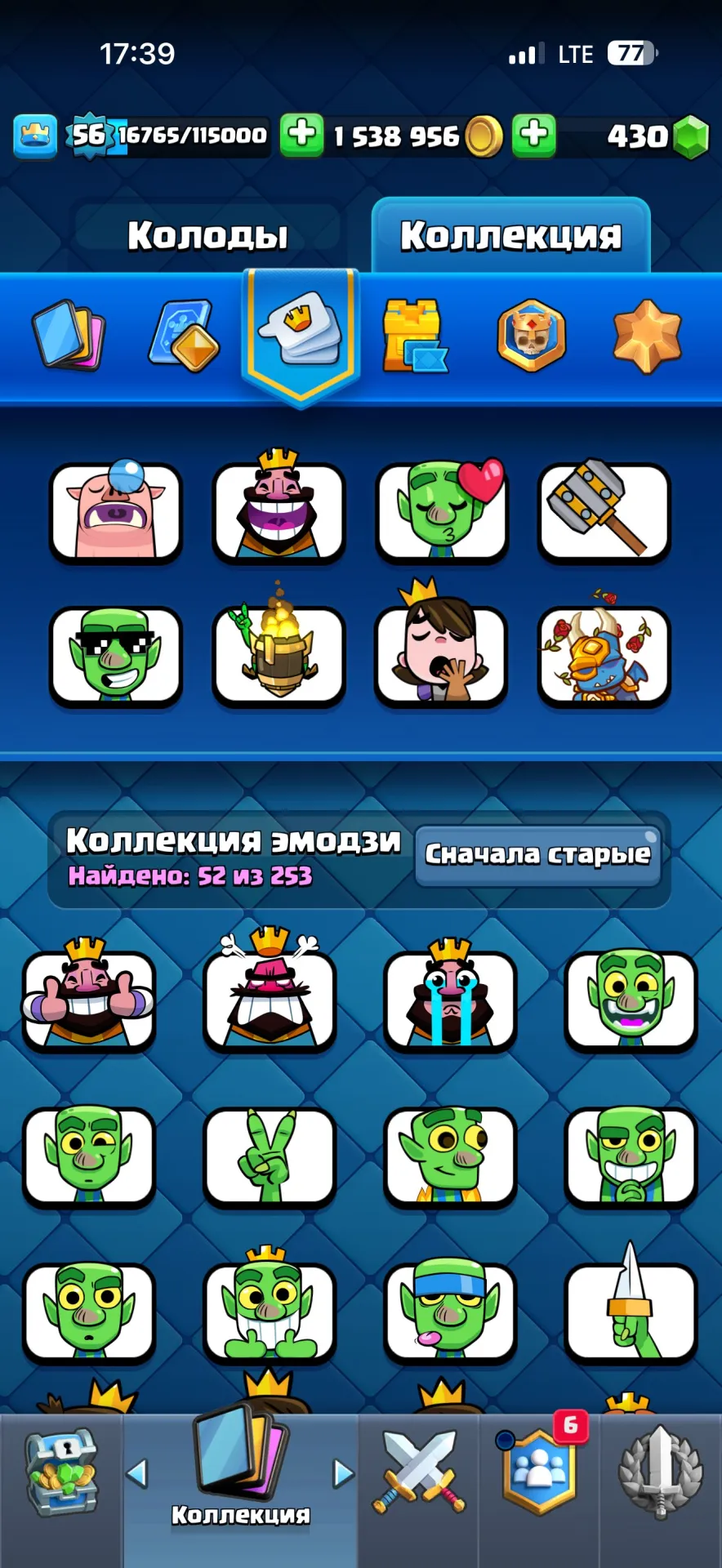This screenshot has height=1568, width=722.
Task: Add gold with the green plus
Action: click(x=301, y=135)
